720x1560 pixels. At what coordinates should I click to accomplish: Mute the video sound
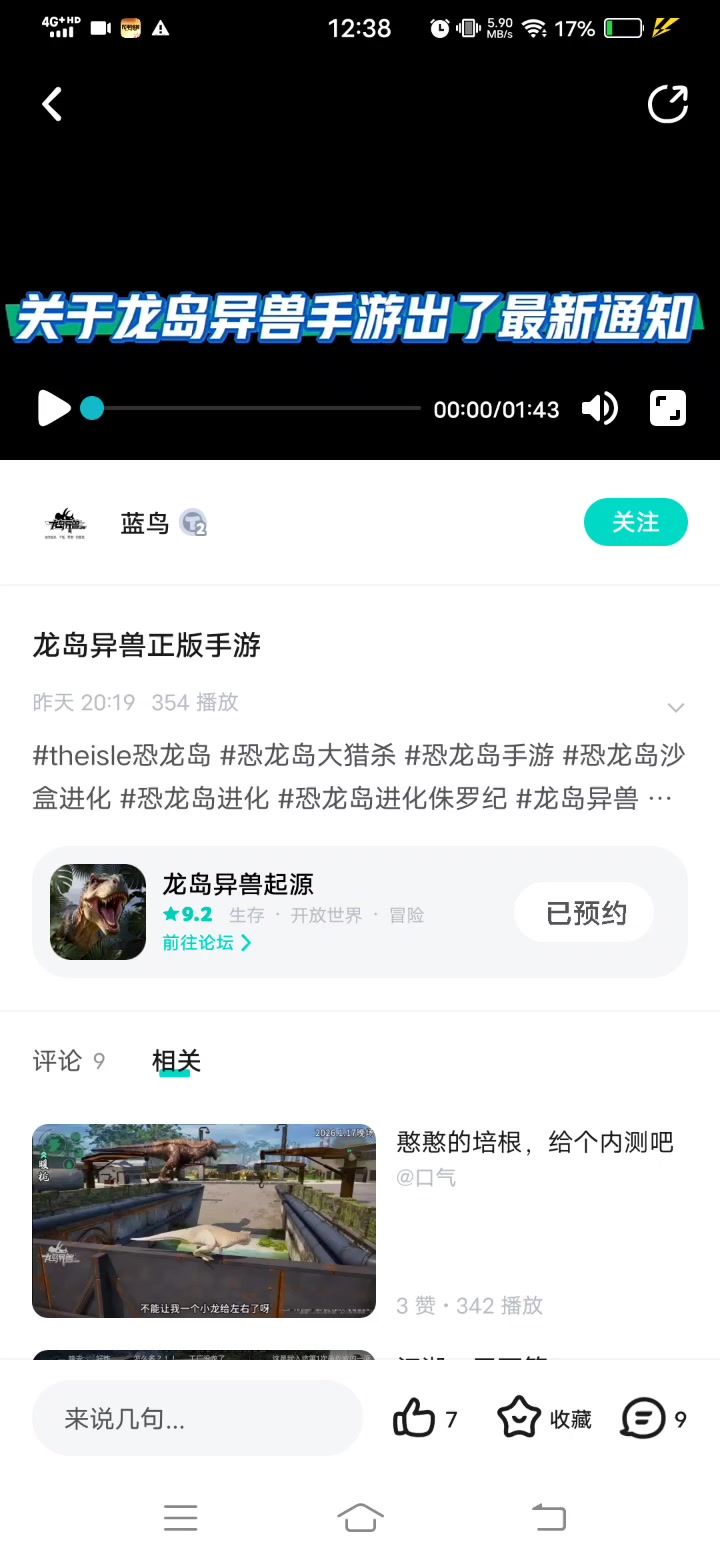click(x=599, y=409)
